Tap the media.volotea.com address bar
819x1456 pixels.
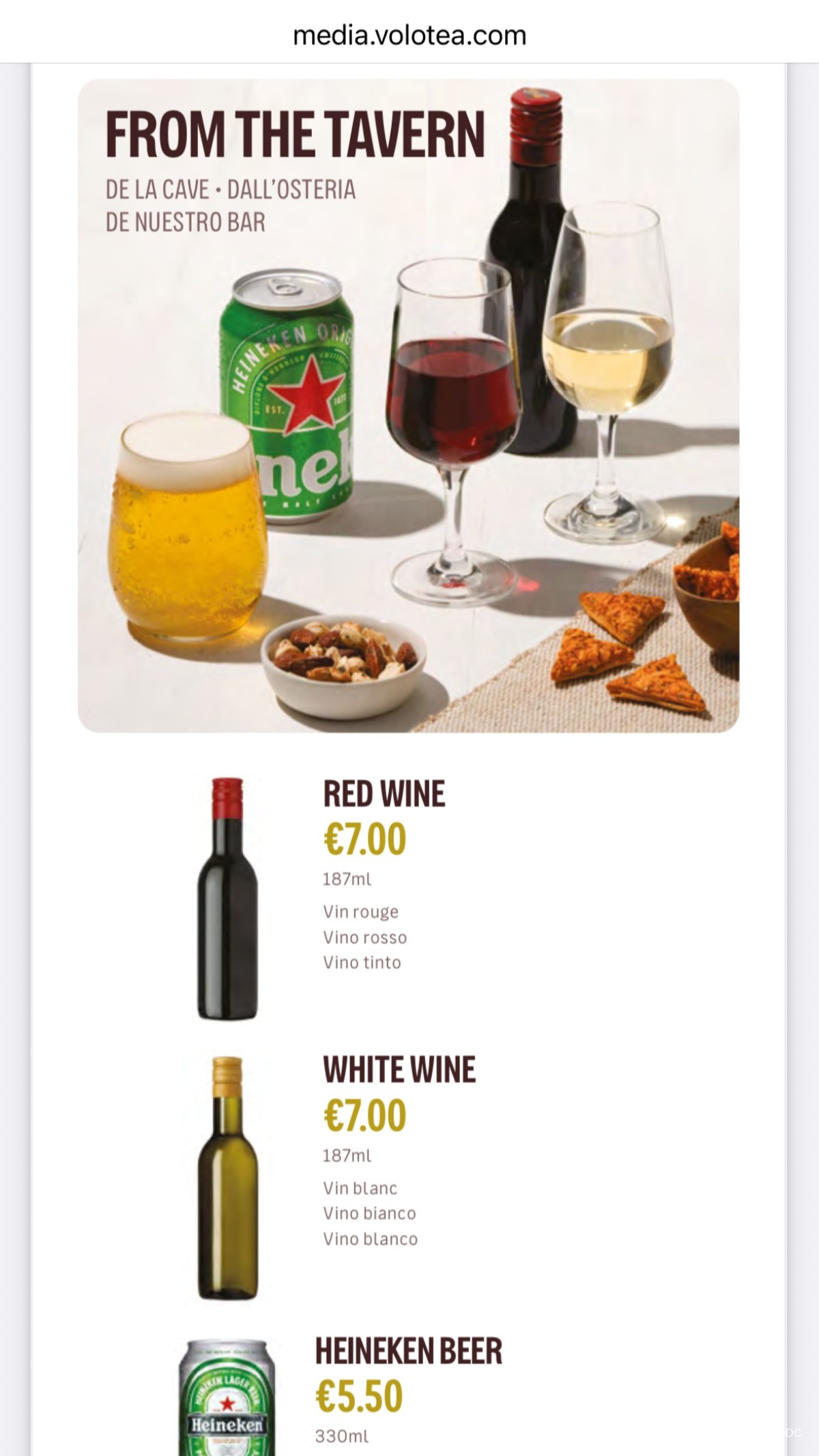[x=409, y=35]
